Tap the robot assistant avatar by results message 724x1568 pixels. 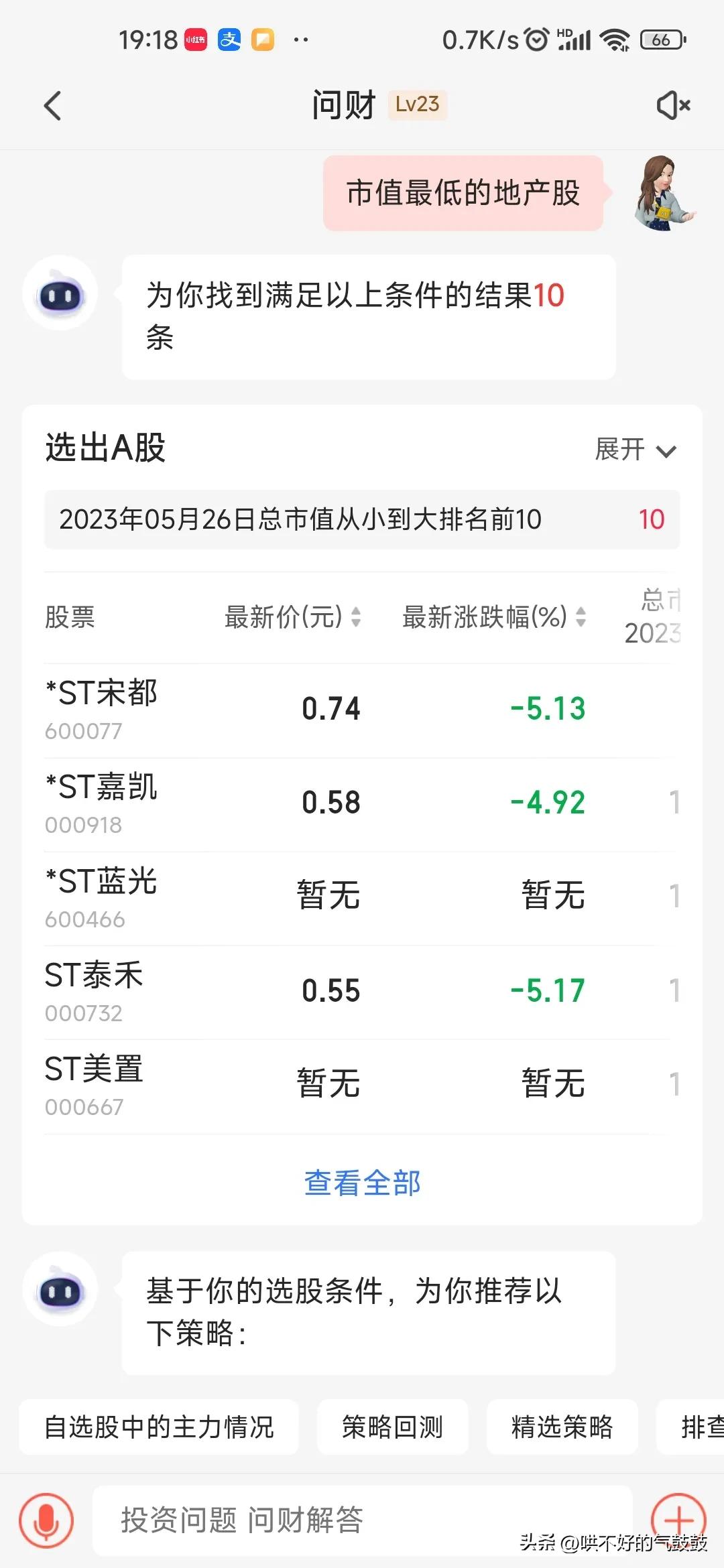click(60, 293)
